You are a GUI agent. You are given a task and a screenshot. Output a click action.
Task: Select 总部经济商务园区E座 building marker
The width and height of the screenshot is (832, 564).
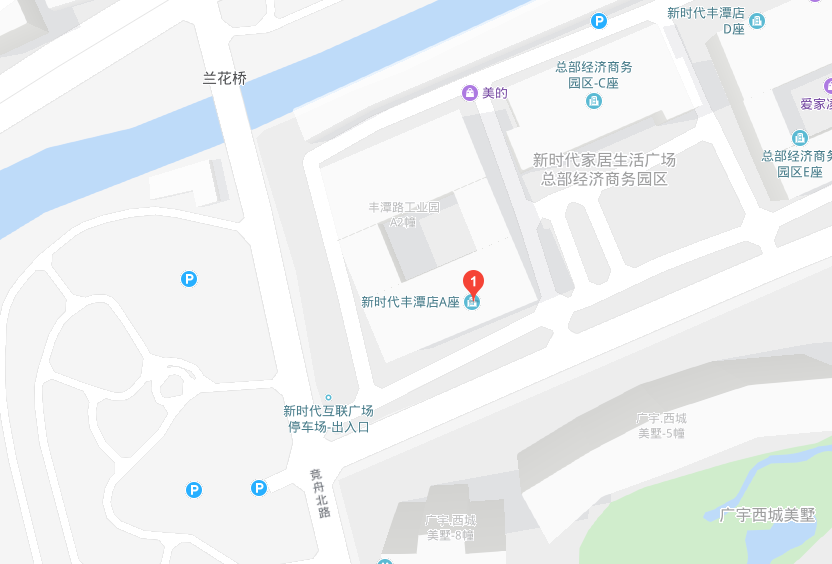click(x=799, y=137)
